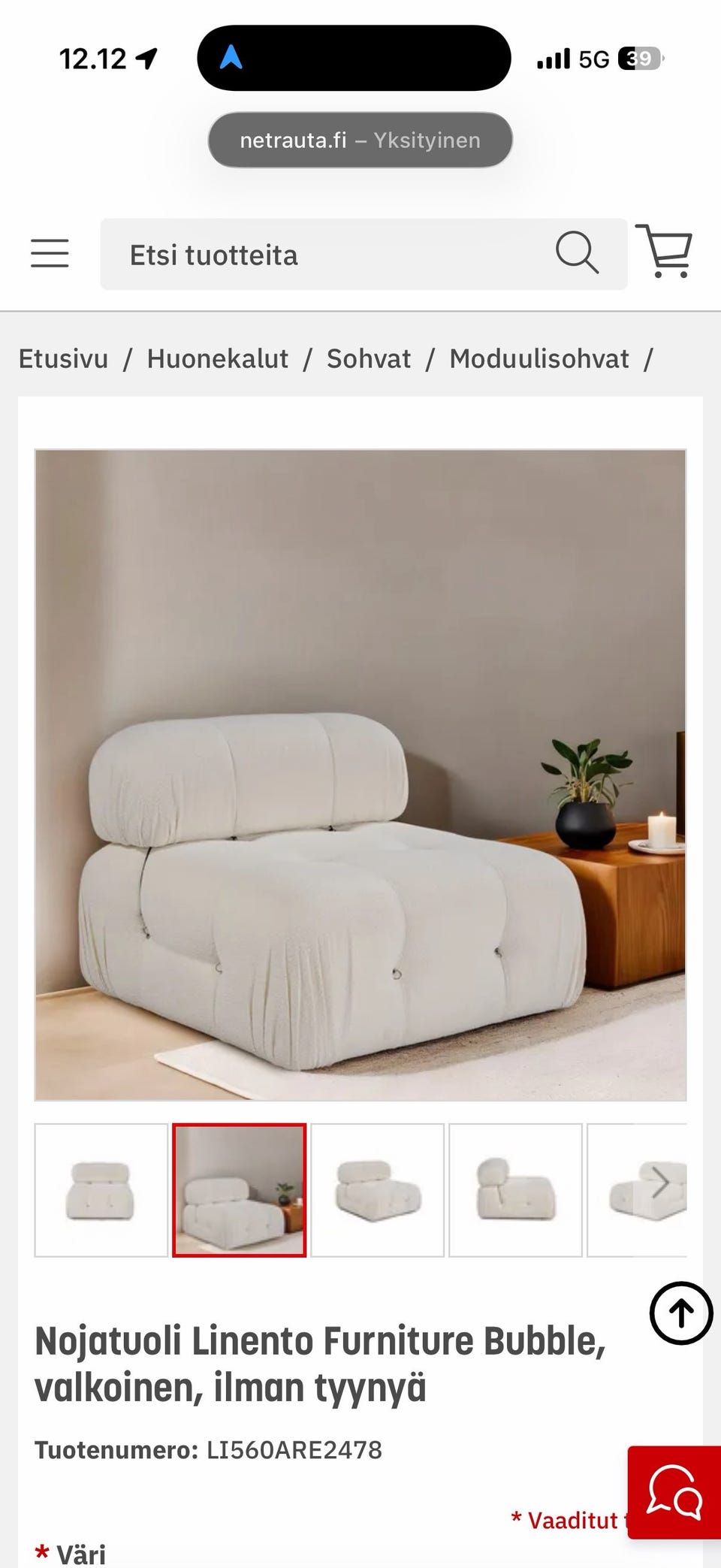721x1568 pixels.
Task: Open the hamburger menu
Action: point(50,254)
